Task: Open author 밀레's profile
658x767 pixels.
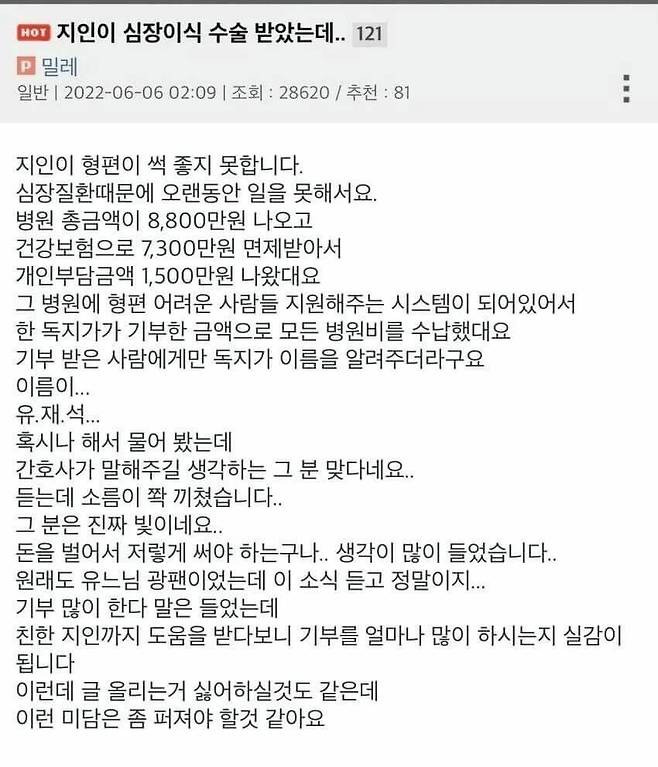Action: tap(60, 66)
